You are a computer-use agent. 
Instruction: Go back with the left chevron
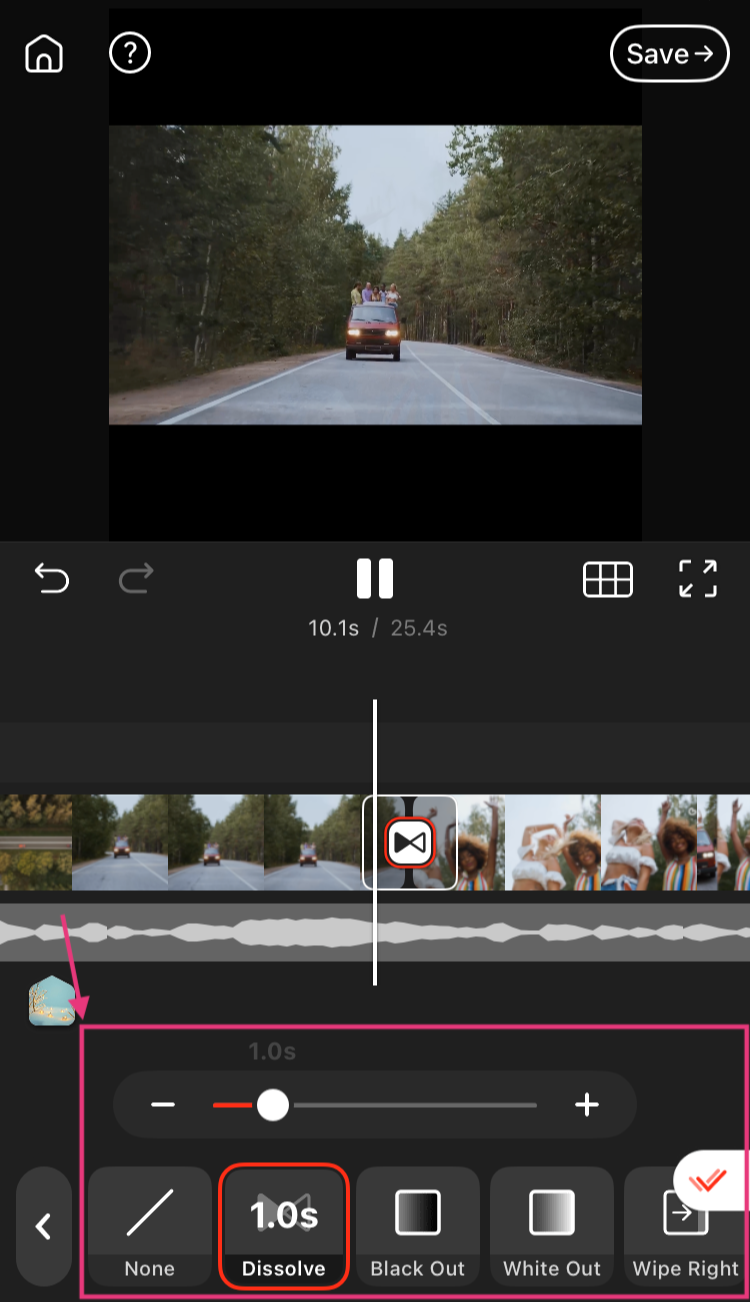(x=44, y=1226)
